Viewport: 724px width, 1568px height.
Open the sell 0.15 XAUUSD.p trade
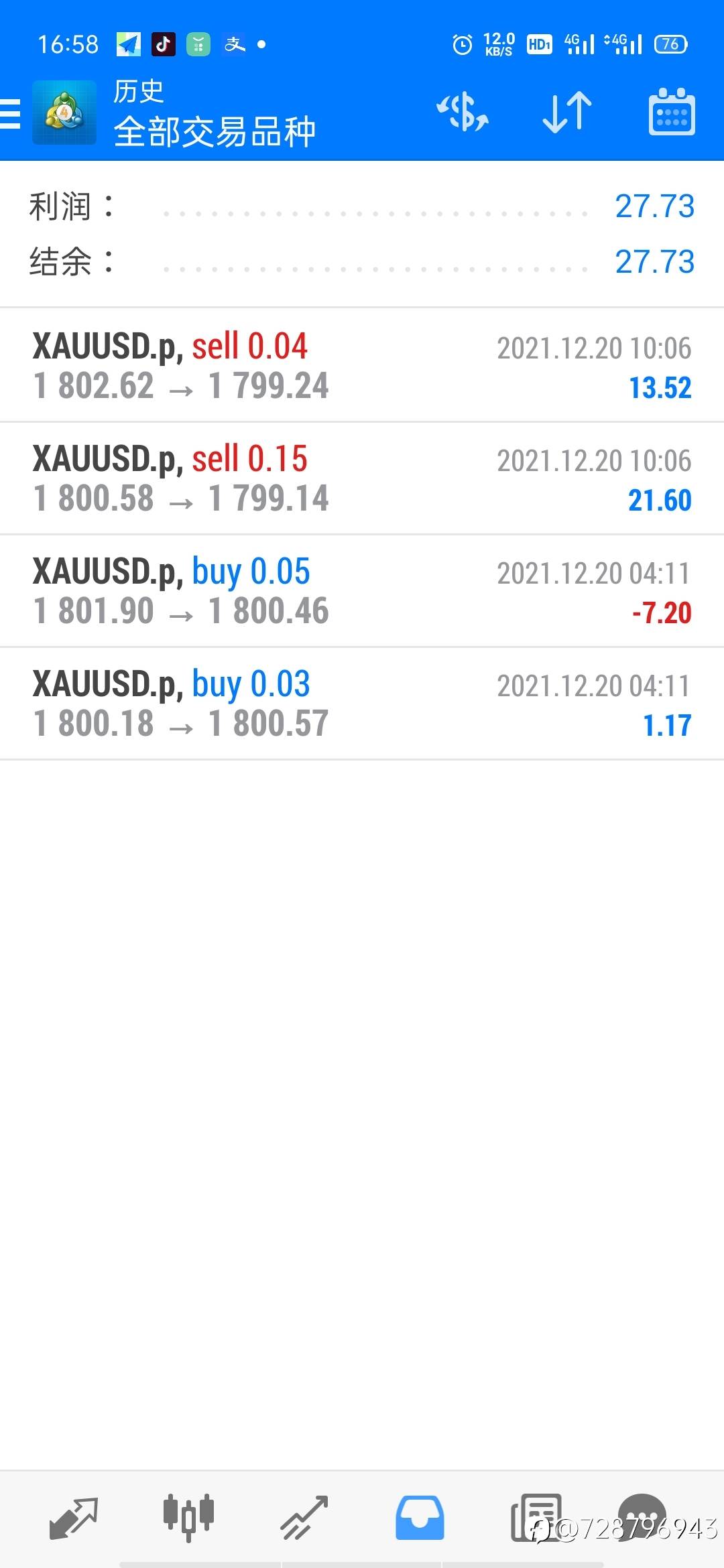click(362, 478)
